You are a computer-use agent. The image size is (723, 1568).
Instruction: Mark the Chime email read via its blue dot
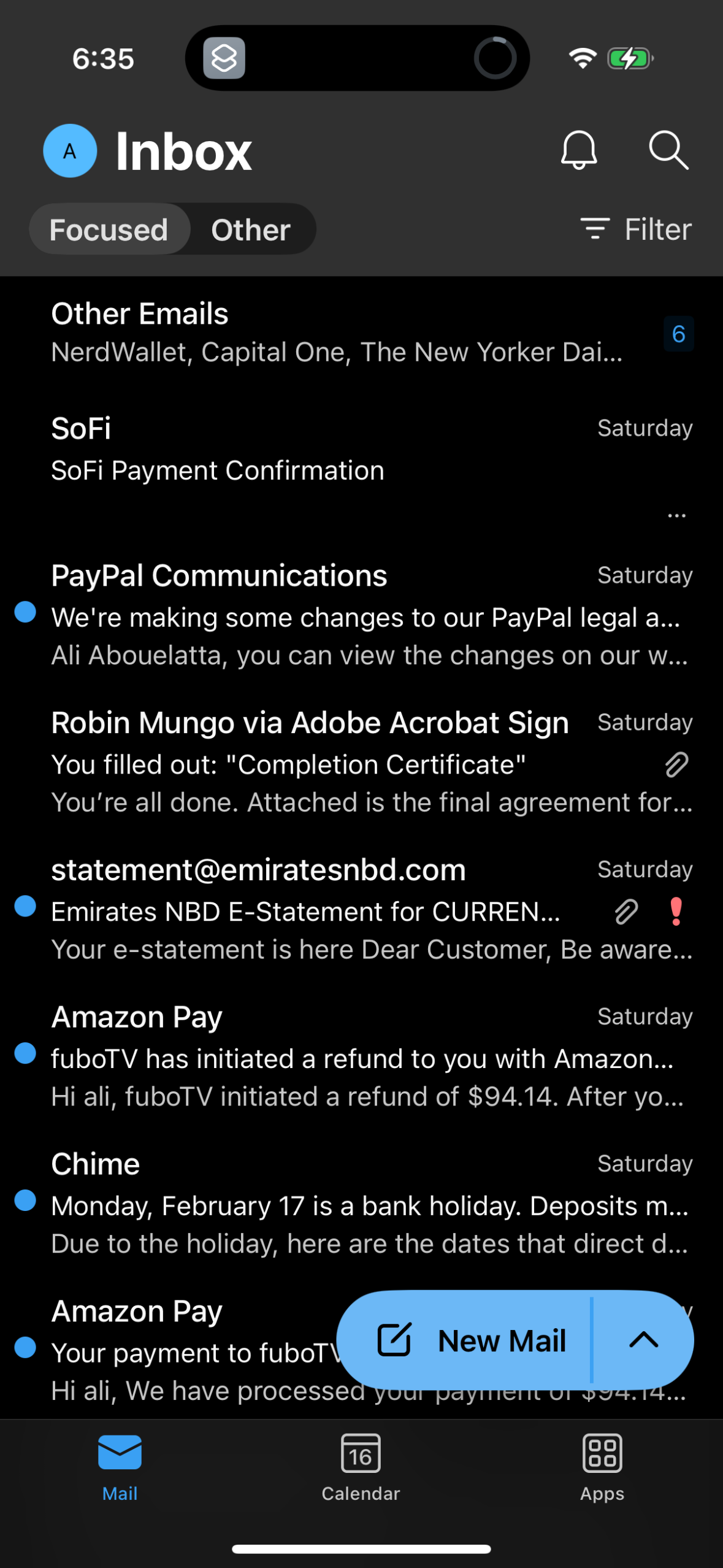[x=26, y=1201]
